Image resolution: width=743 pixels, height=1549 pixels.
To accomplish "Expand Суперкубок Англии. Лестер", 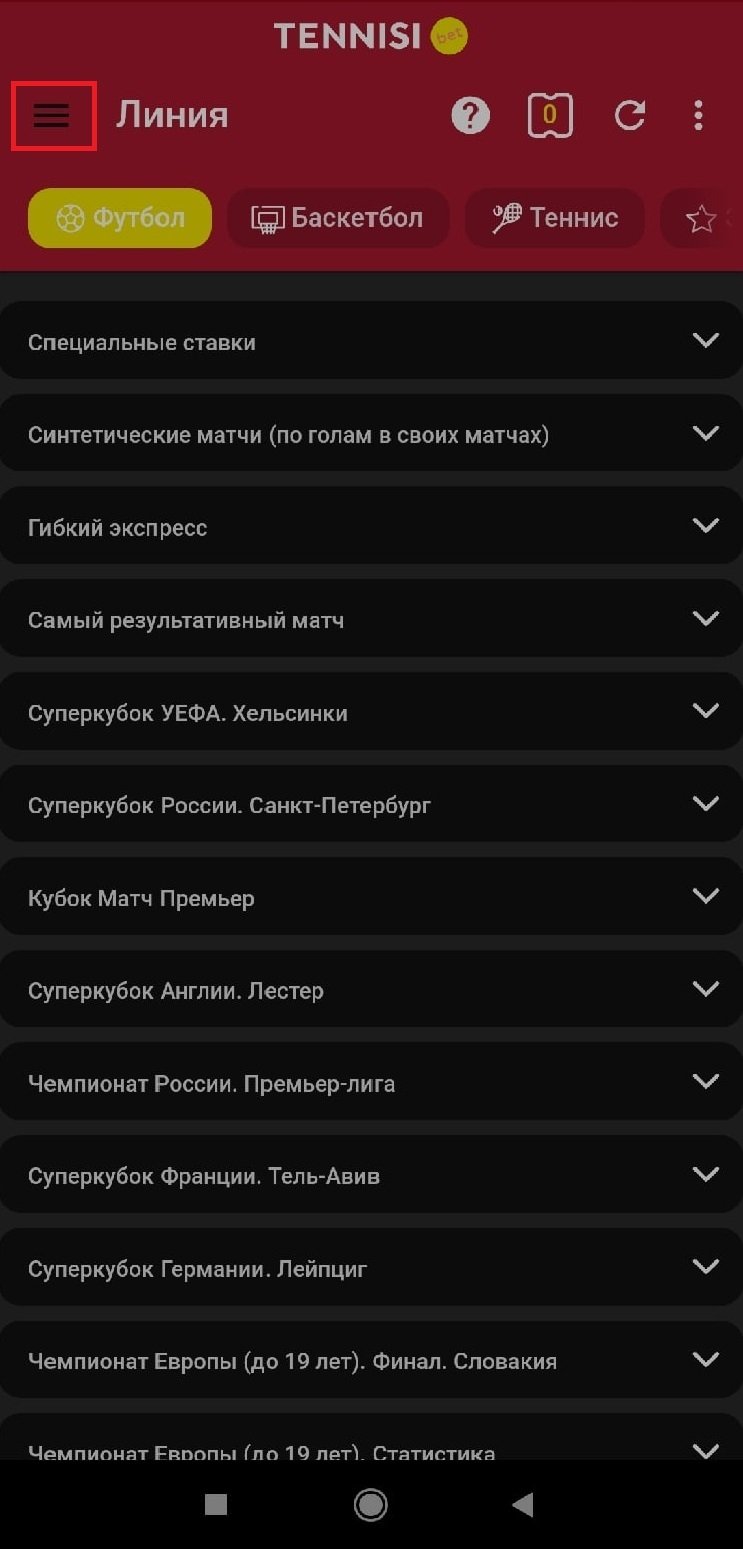I will click(370, 990).
